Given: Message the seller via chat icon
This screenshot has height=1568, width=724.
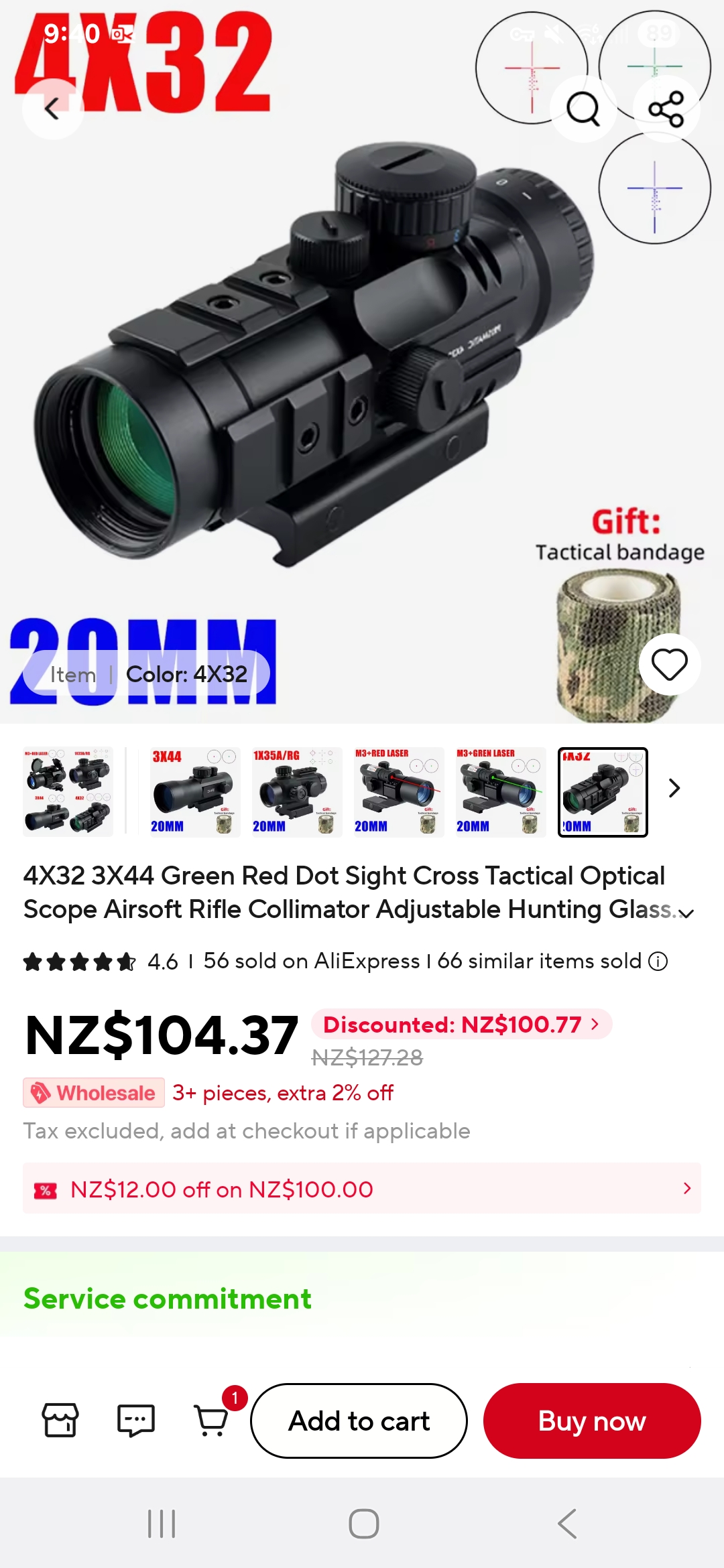Looking at the screenshot, I should point(136,1420).
